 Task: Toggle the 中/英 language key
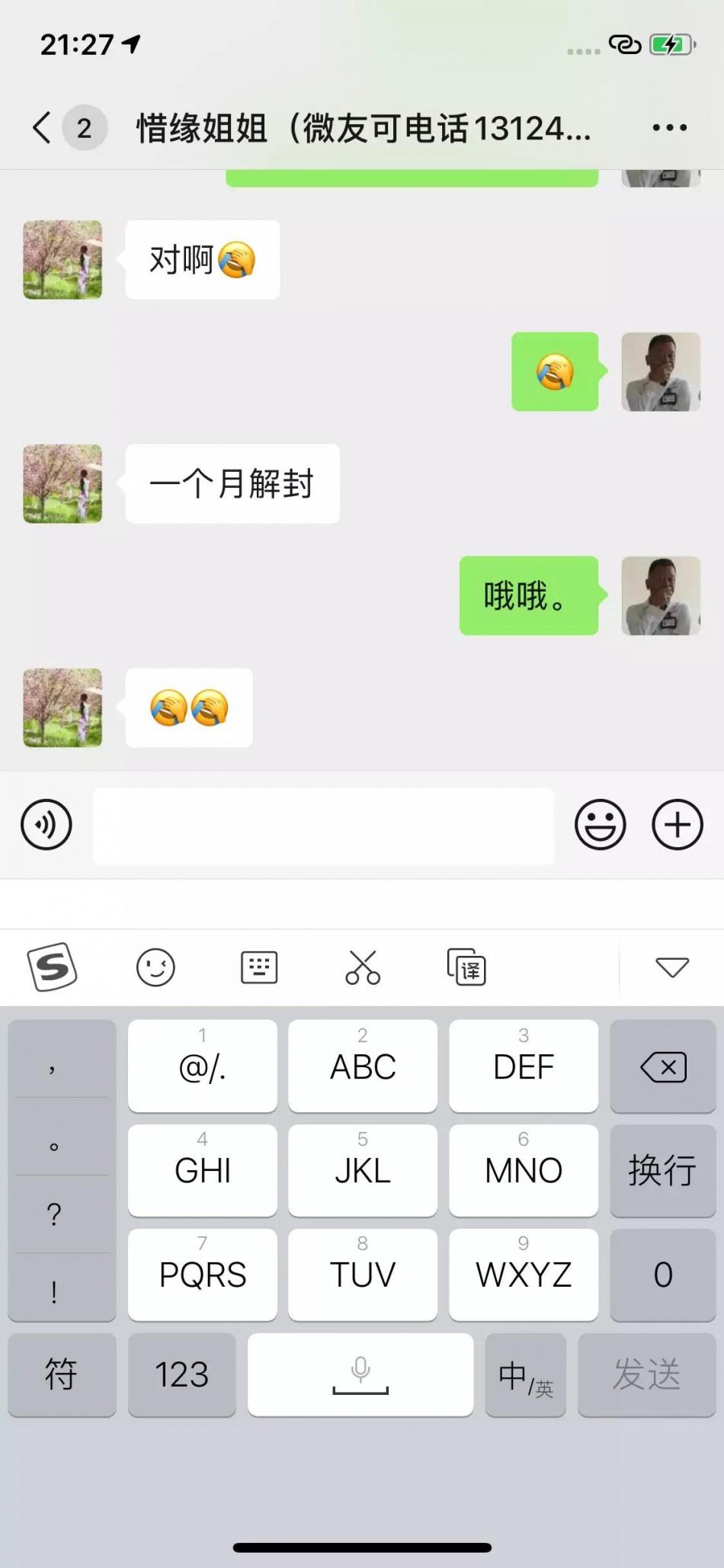(x=525, y=1374)
